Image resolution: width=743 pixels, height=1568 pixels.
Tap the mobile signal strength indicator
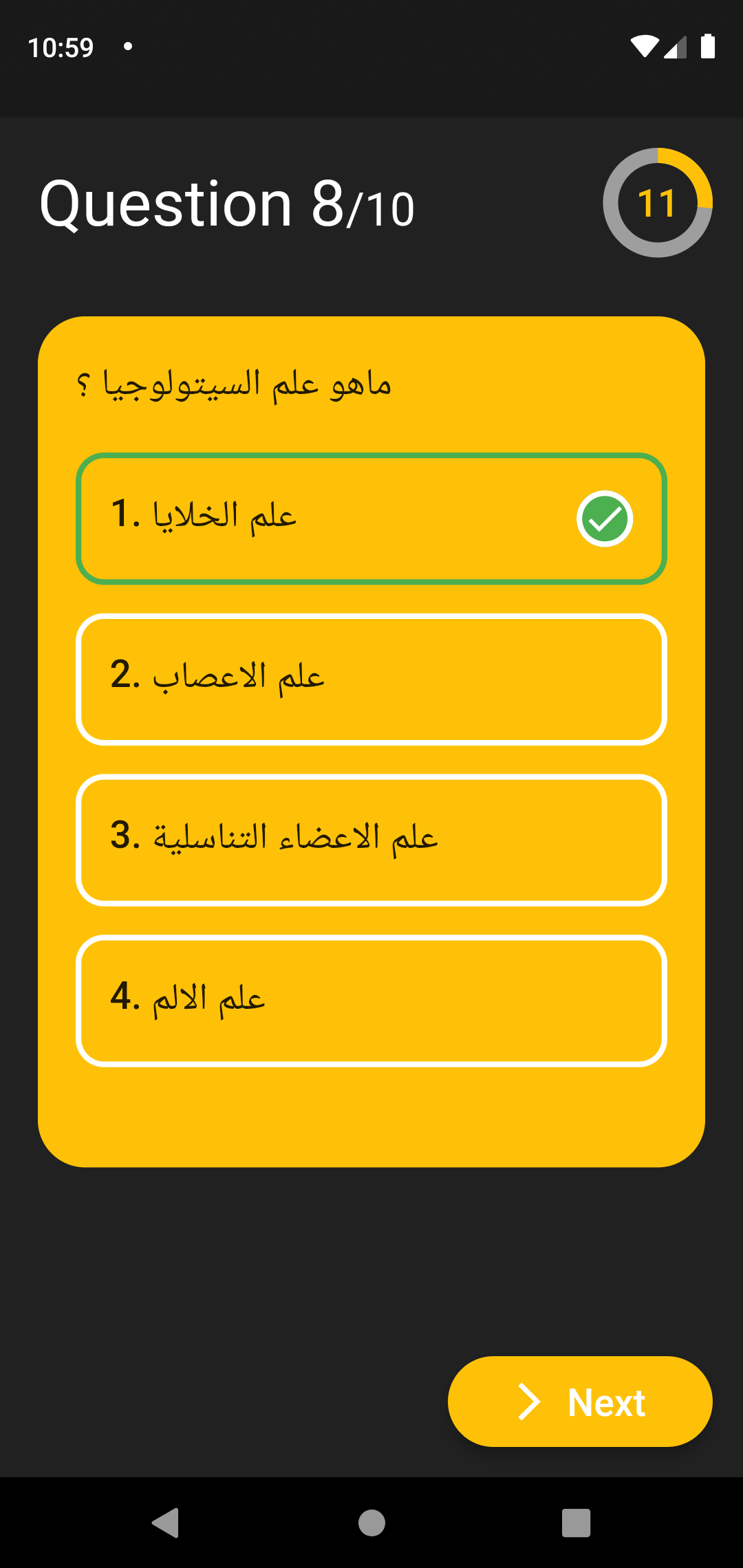[x=674, y=47]
